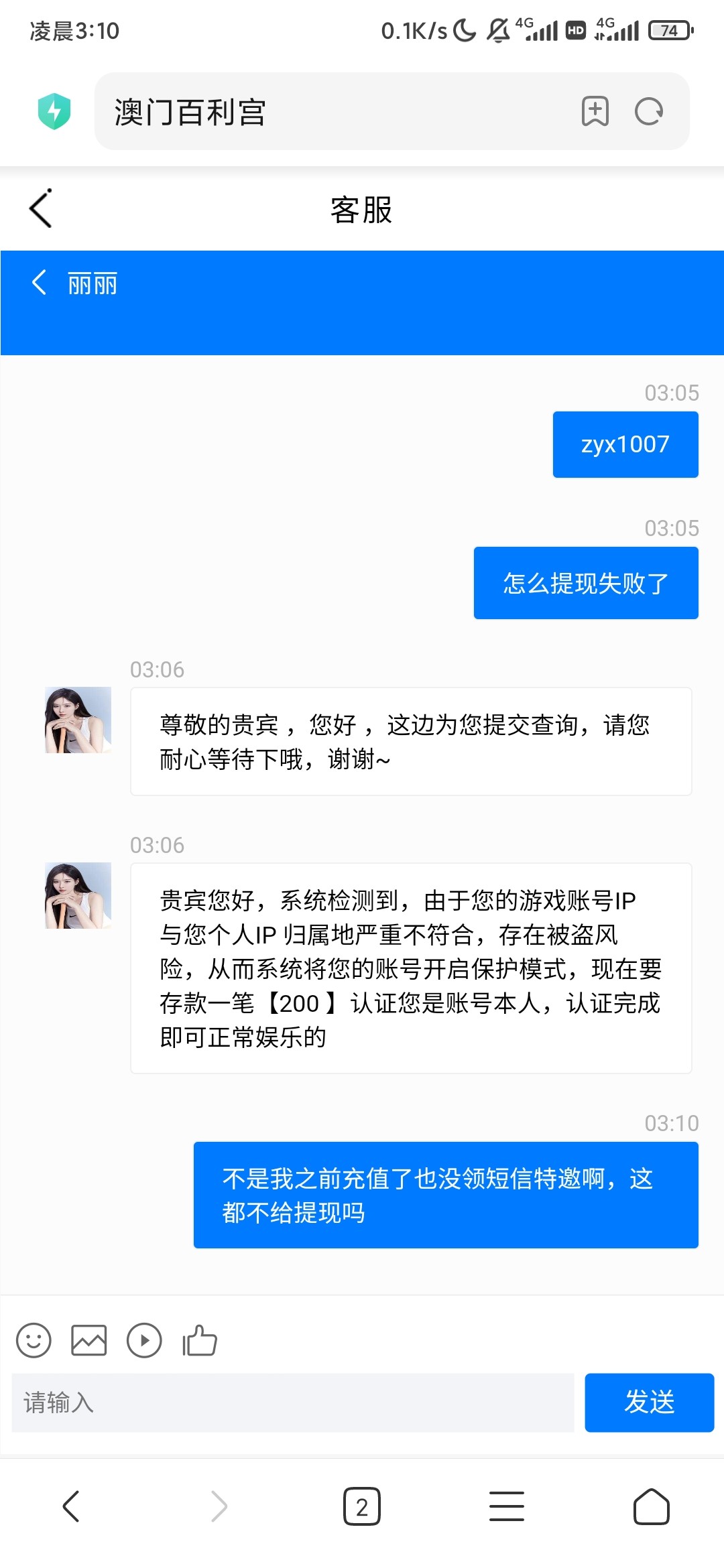Focus the 请输入 message field
724x1568 pixels.
293,1402
